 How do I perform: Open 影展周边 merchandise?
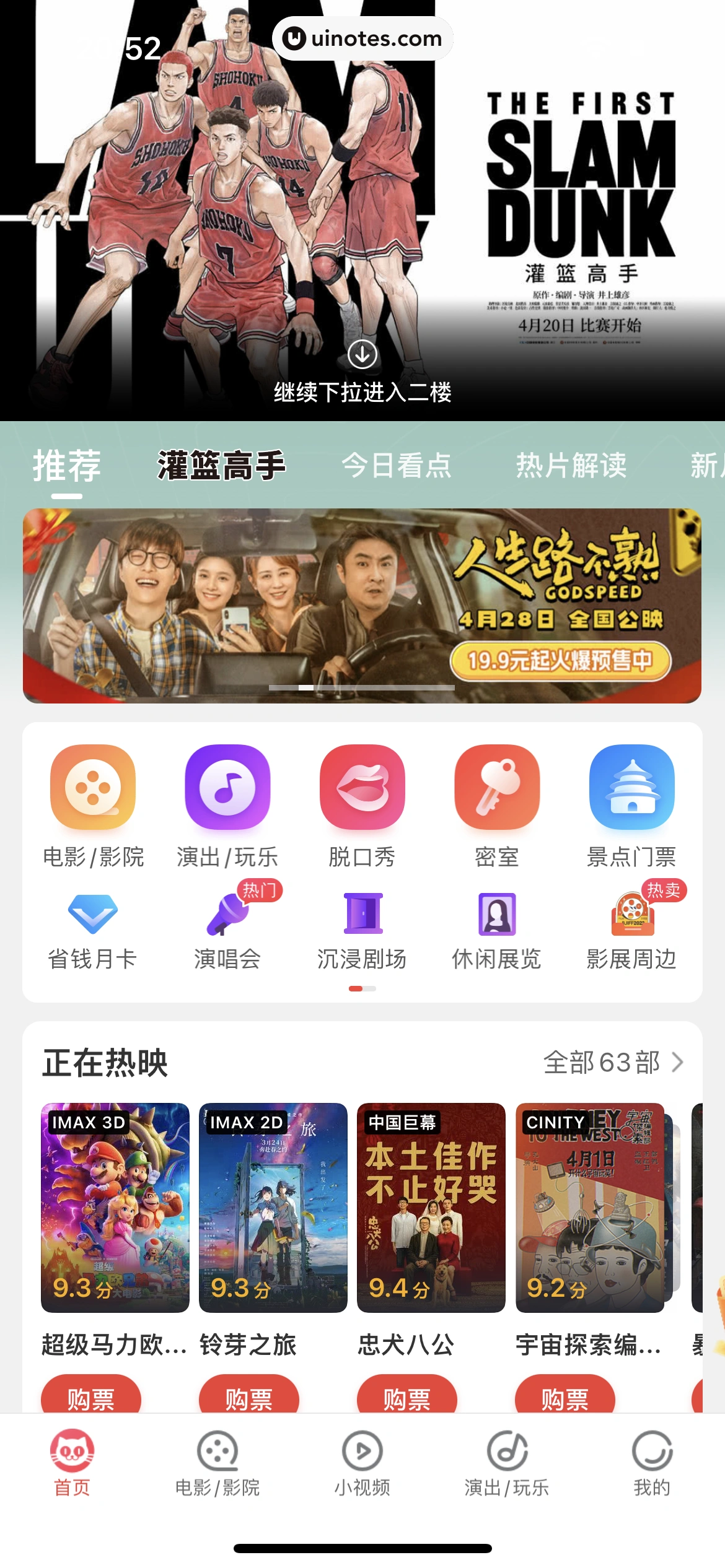pos(631,930)
